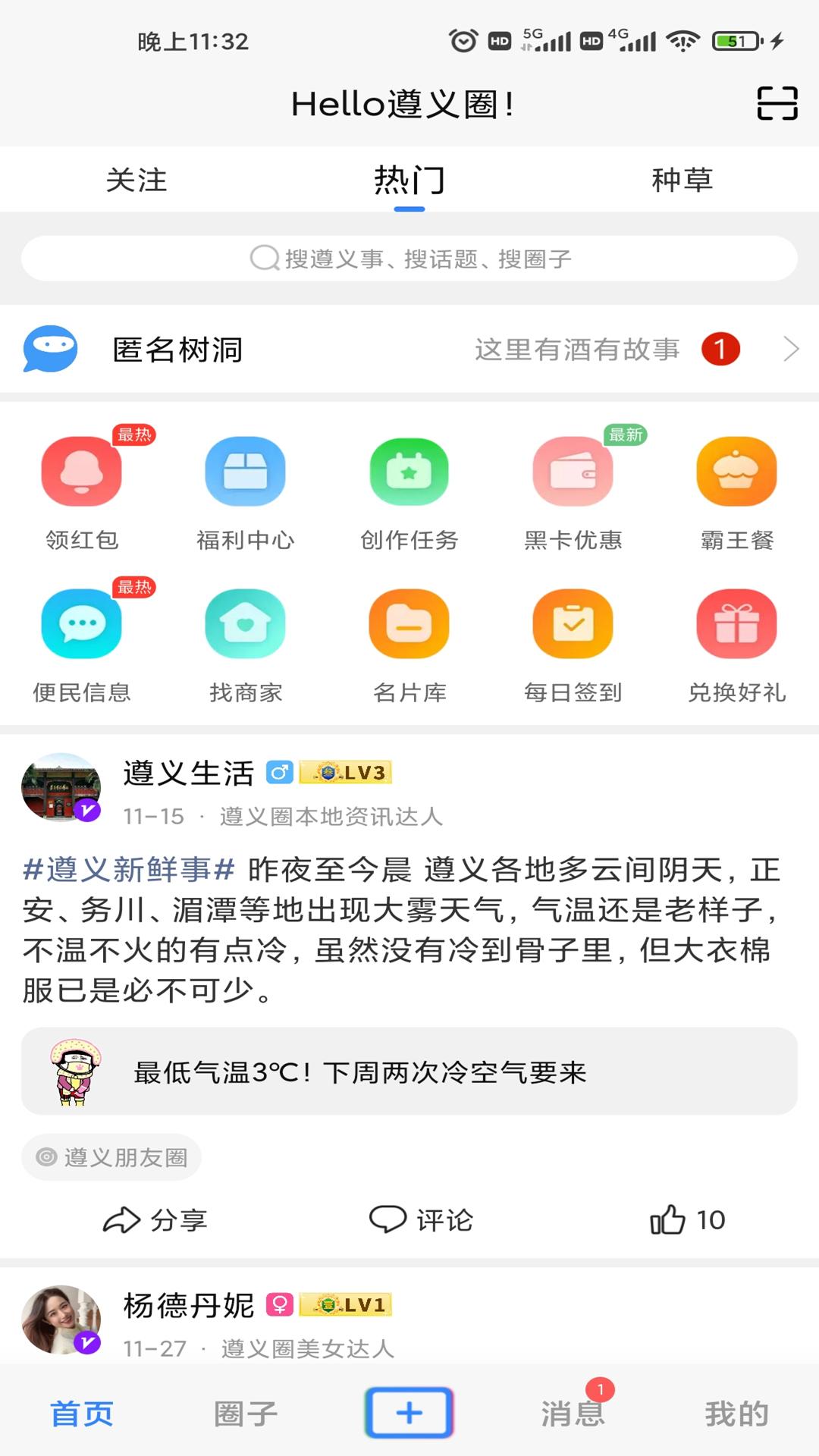This screenshot has height=1456, width=819.
Task: Switch to the 种草 tab
Action: 682,180
